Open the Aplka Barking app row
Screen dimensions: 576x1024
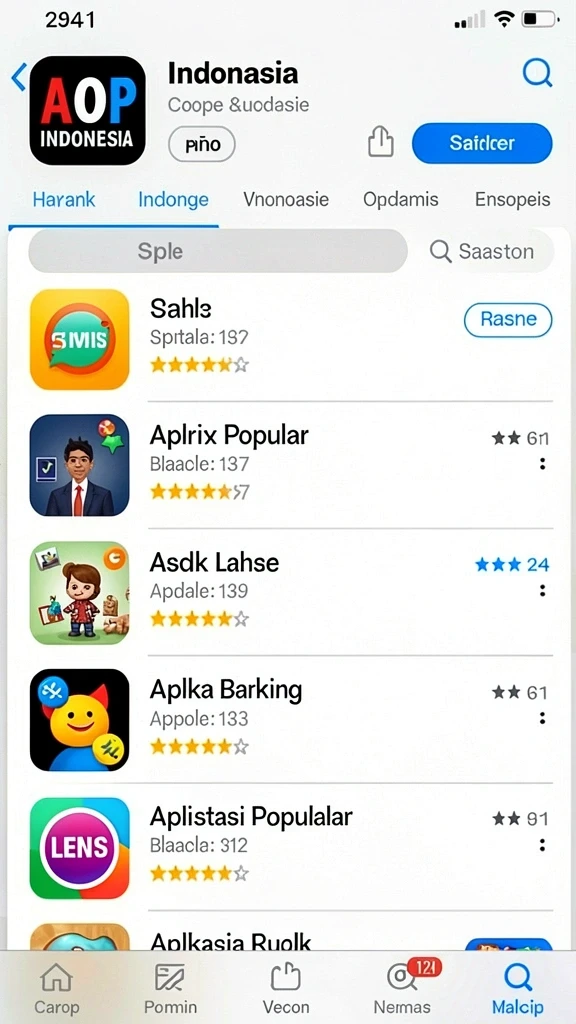click(x=291, y=720)
